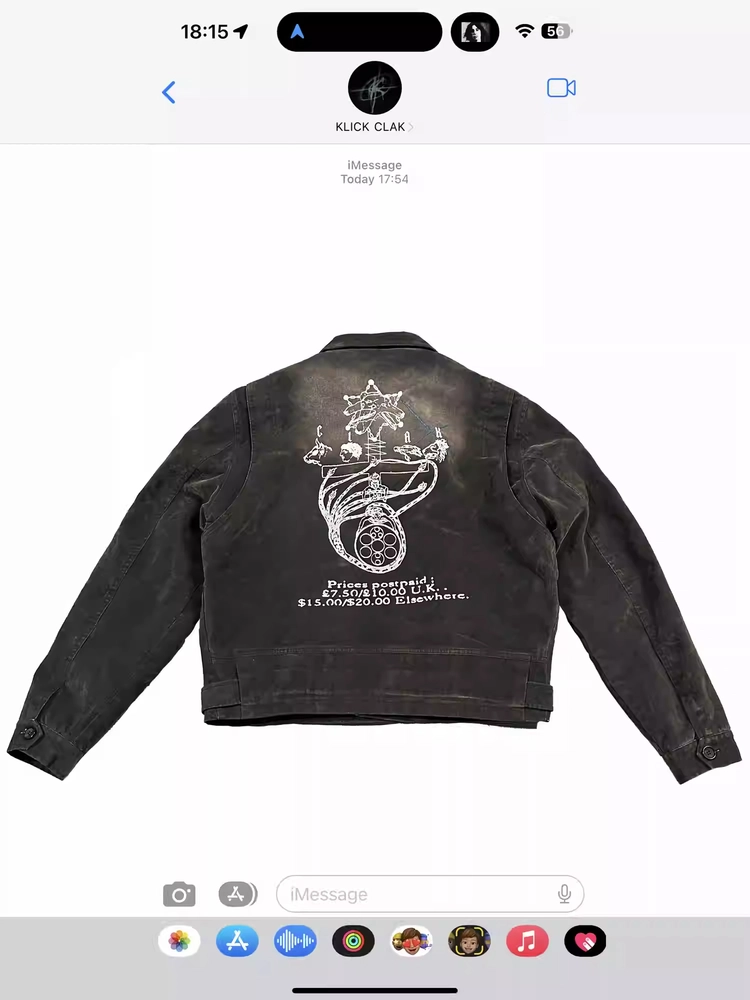Image resolution: width=750 pixels, height=1000 pixels.
Task: Open the Digital Touch heart app
Action: [585, 941]
